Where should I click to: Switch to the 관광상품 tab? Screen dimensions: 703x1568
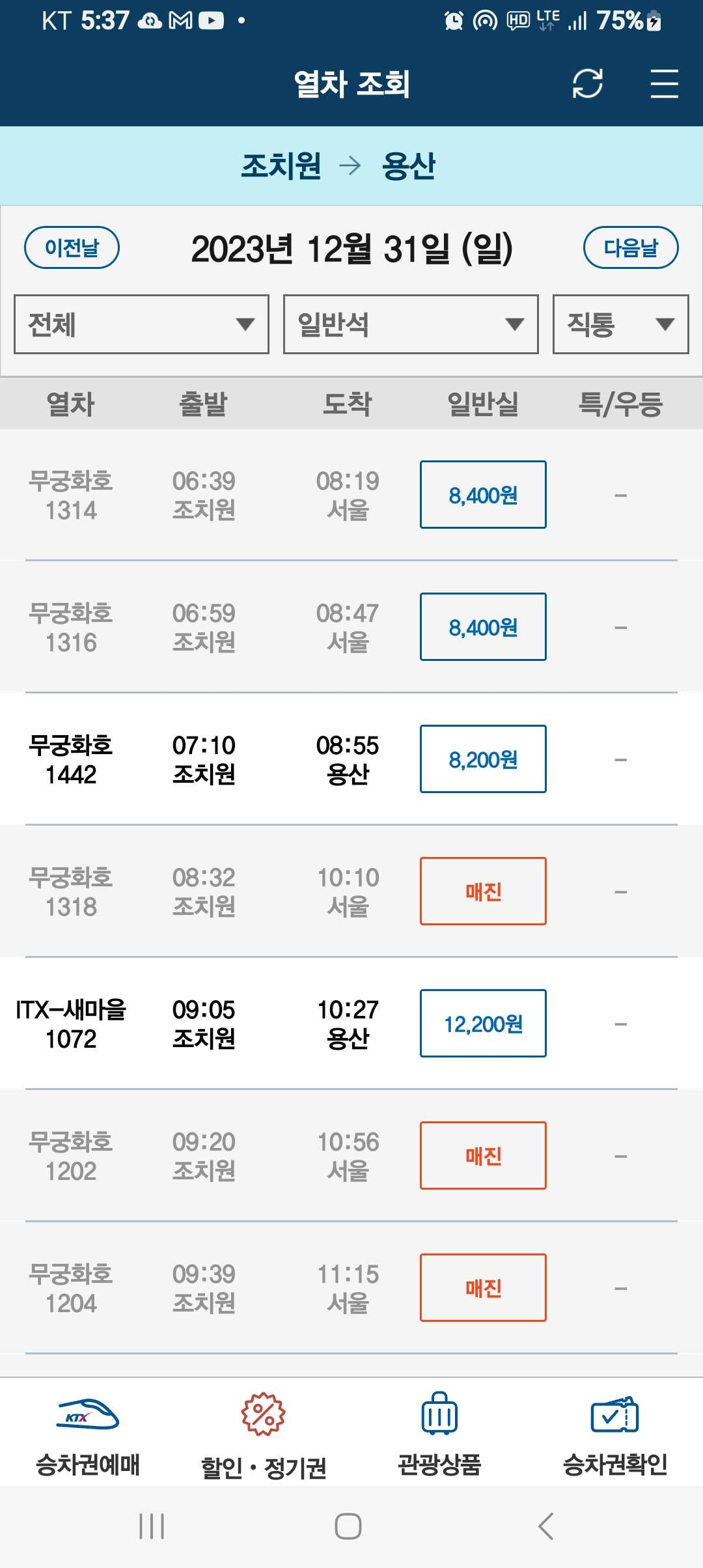pos(439,1433)
